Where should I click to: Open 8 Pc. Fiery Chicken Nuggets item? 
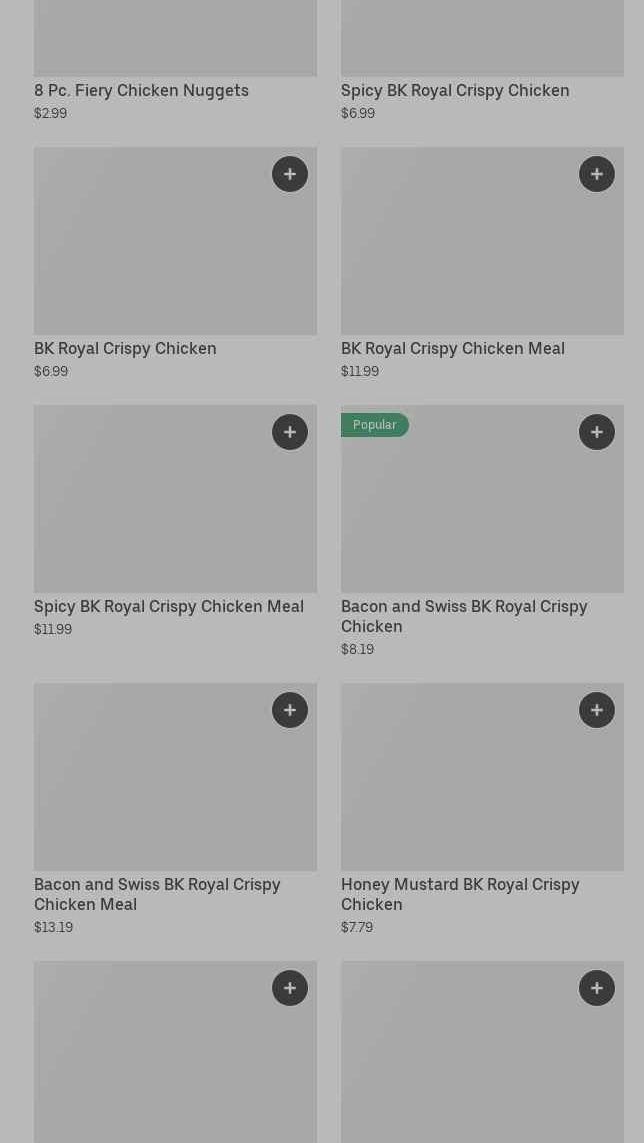141,90
